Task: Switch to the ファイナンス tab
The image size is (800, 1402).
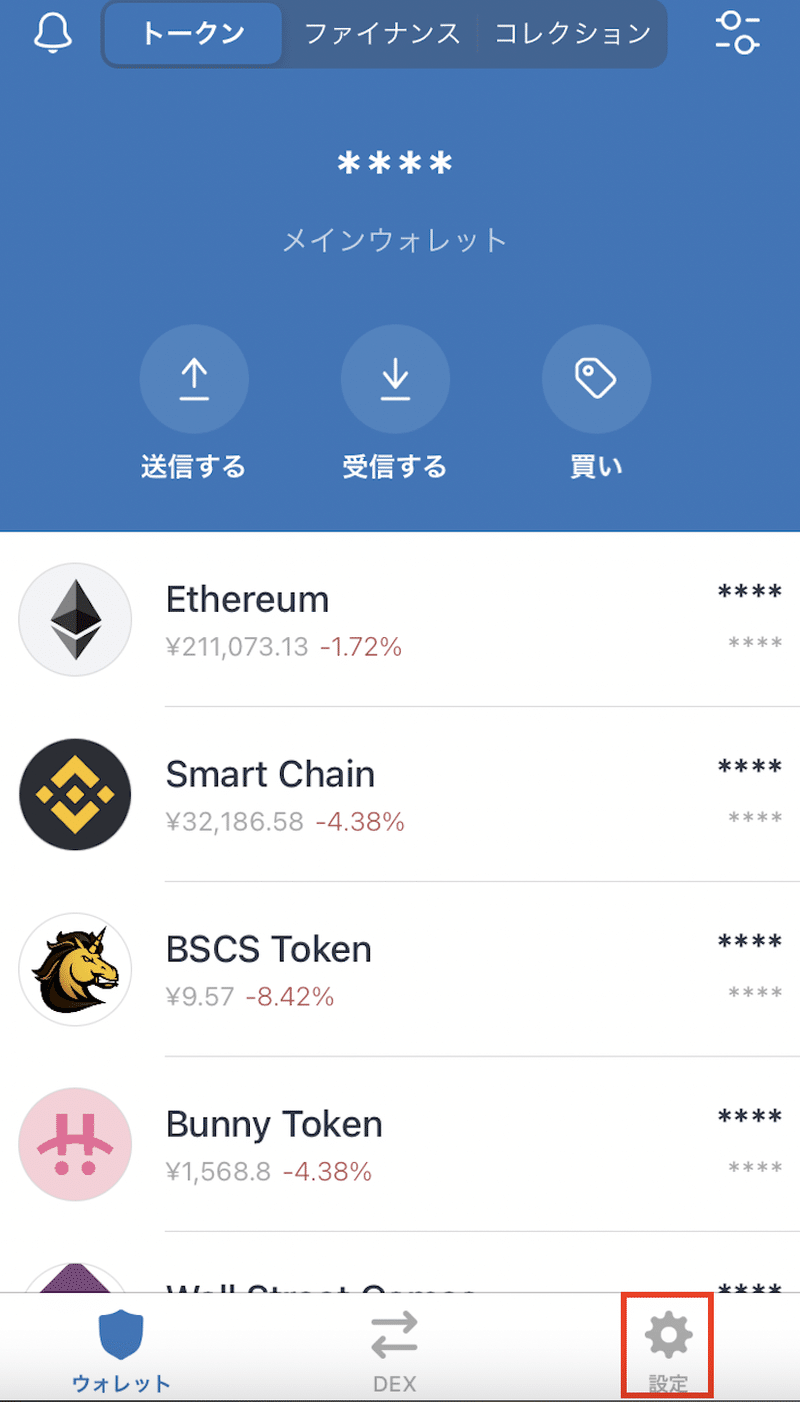Action: click(382, 34)
